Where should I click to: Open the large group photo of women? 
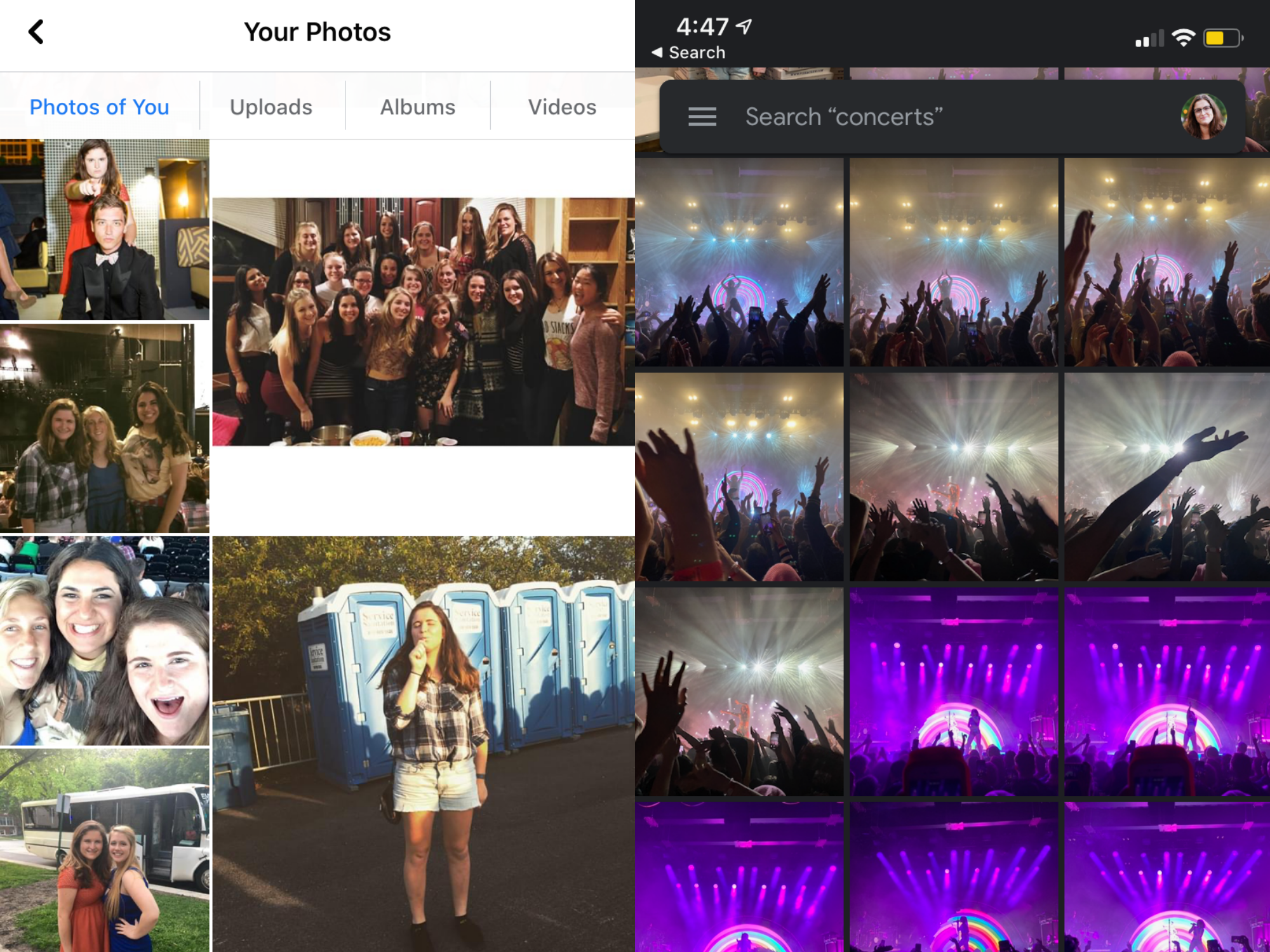(423, 321)
